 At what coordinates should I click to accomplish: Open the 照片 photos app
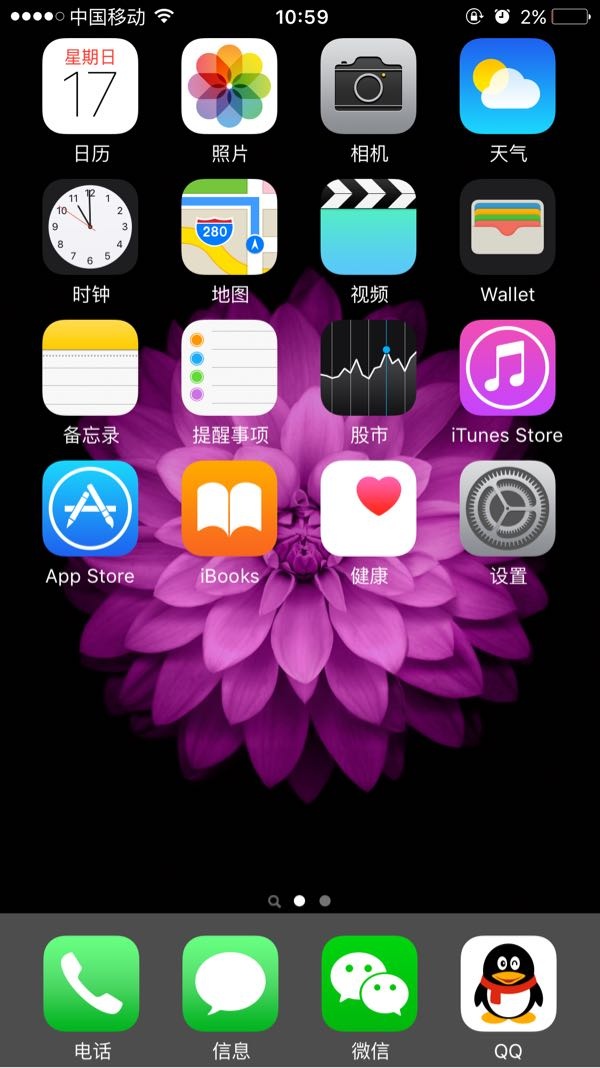click(x=229, y=86)
